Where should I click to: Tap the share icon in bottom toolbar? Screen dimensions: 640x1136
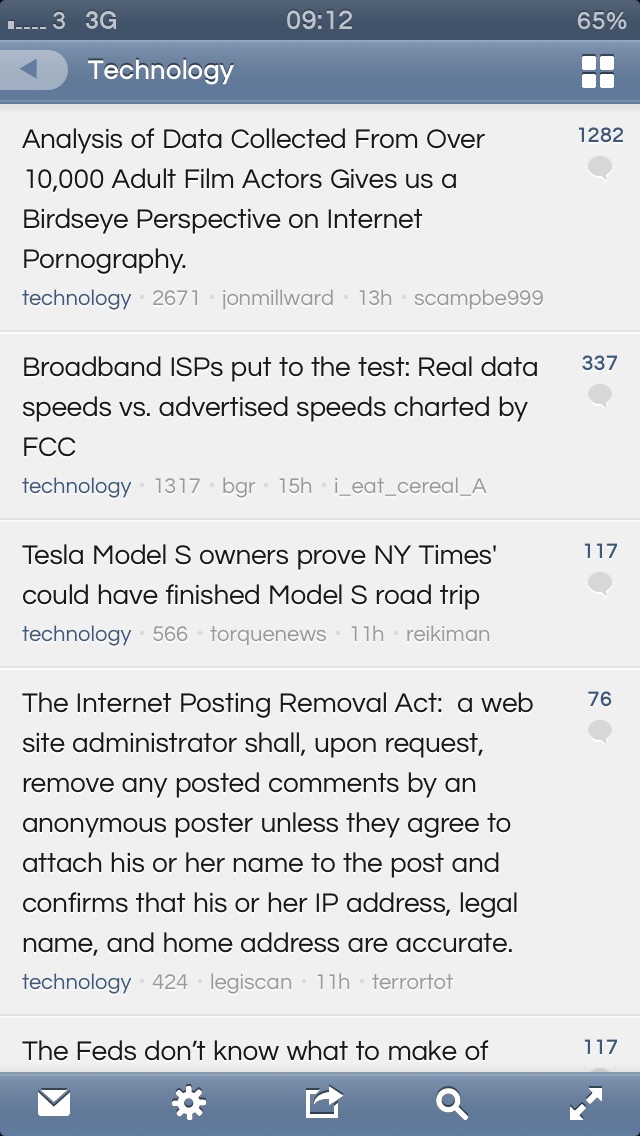click(323, 1102)
